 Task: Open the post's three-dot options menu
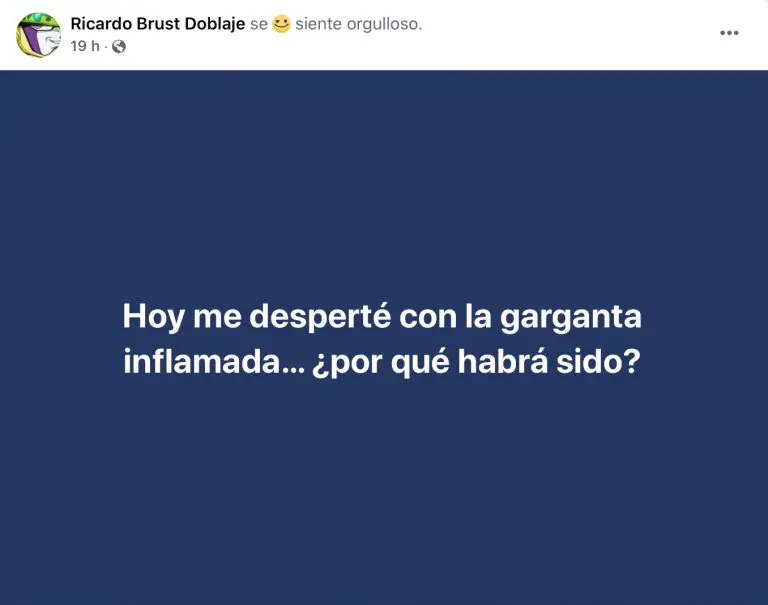point(729,33)
